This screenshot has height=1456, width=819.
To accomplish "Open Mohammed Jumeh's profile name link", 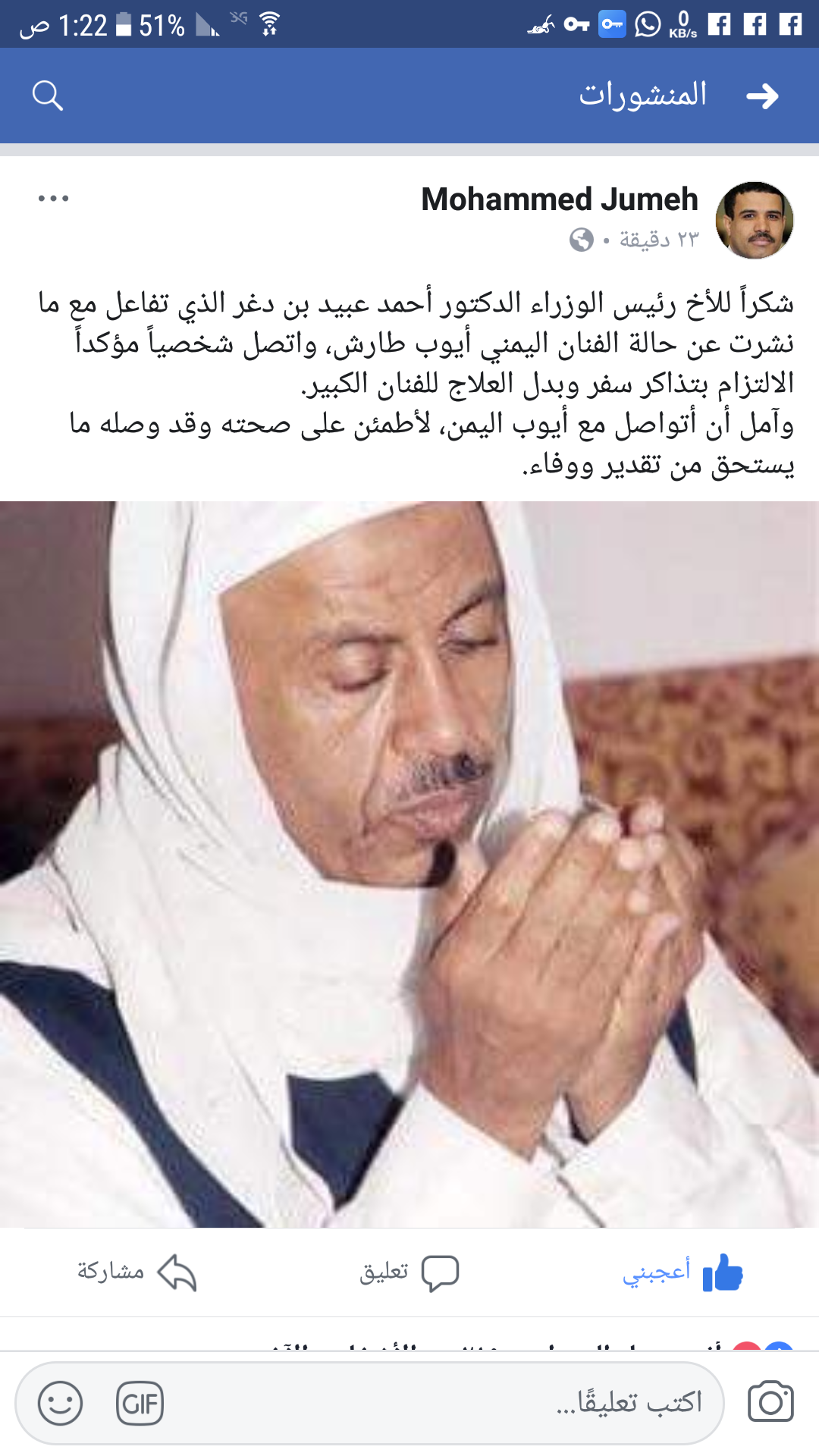I will [x=559, y=199].
